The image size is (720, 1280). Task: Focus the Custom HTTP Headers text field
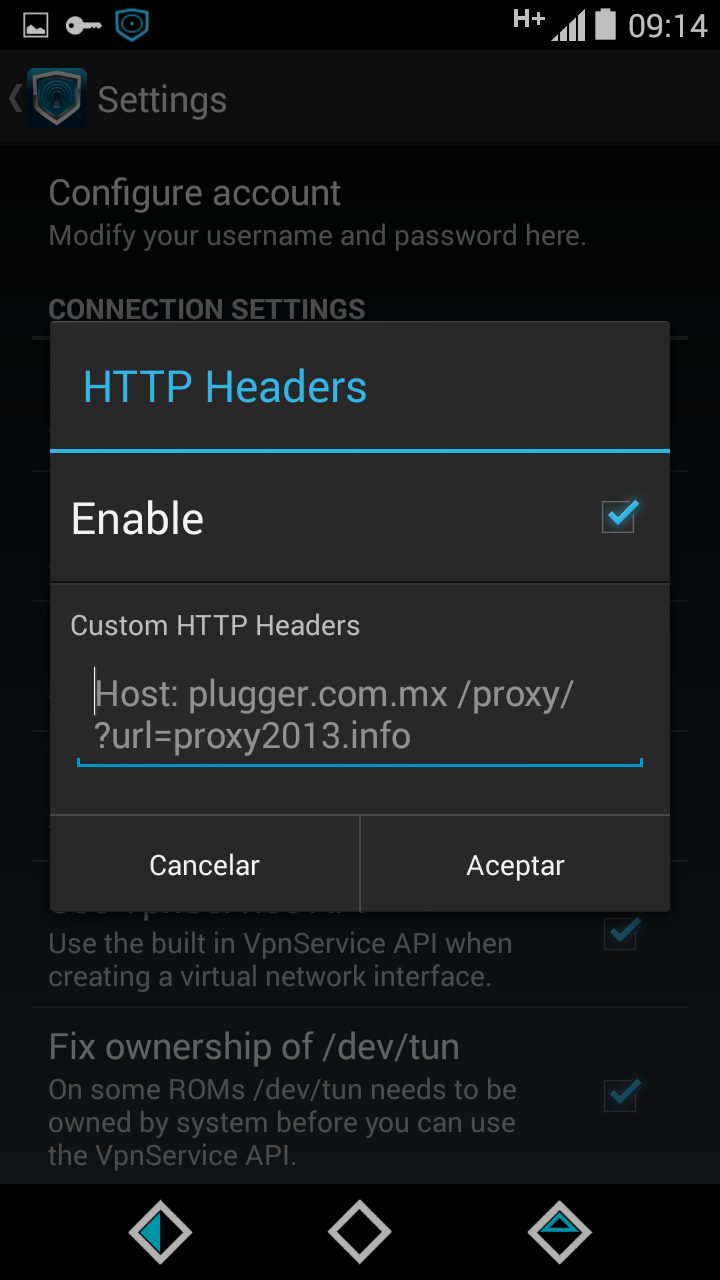point(360,716)
